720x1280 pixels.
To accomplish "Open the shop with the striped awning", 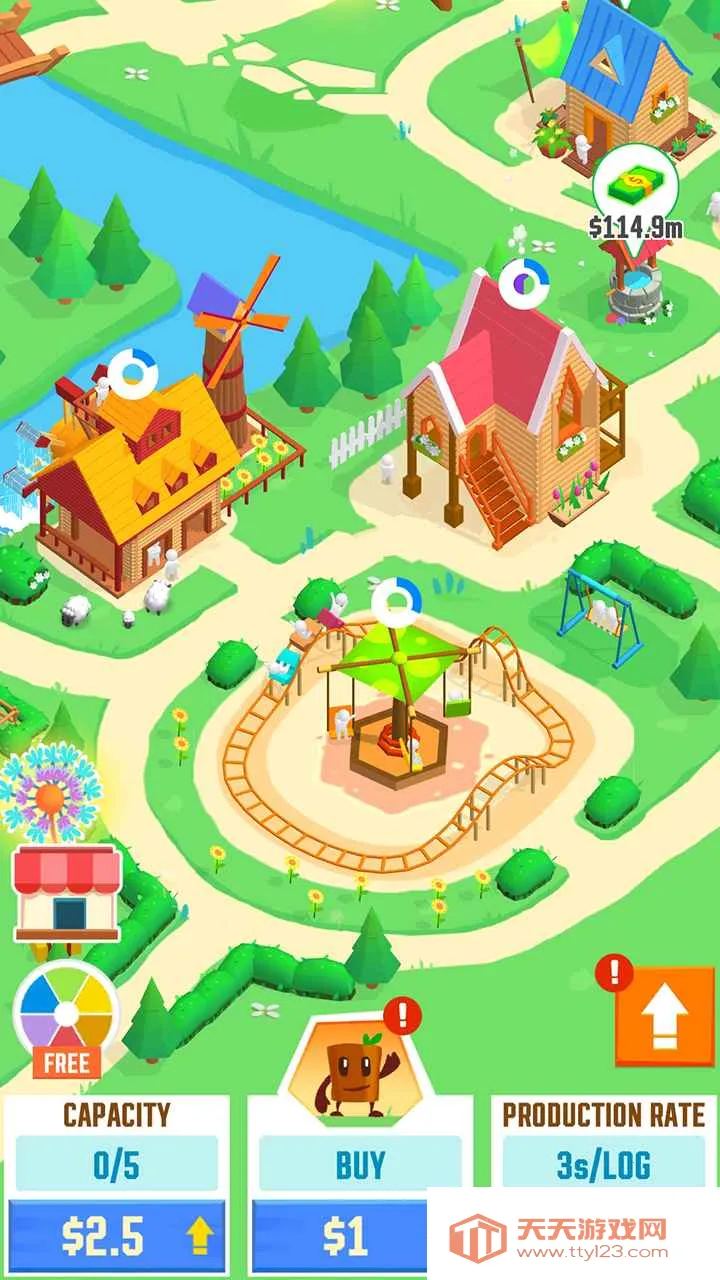I will pos(66,893).
